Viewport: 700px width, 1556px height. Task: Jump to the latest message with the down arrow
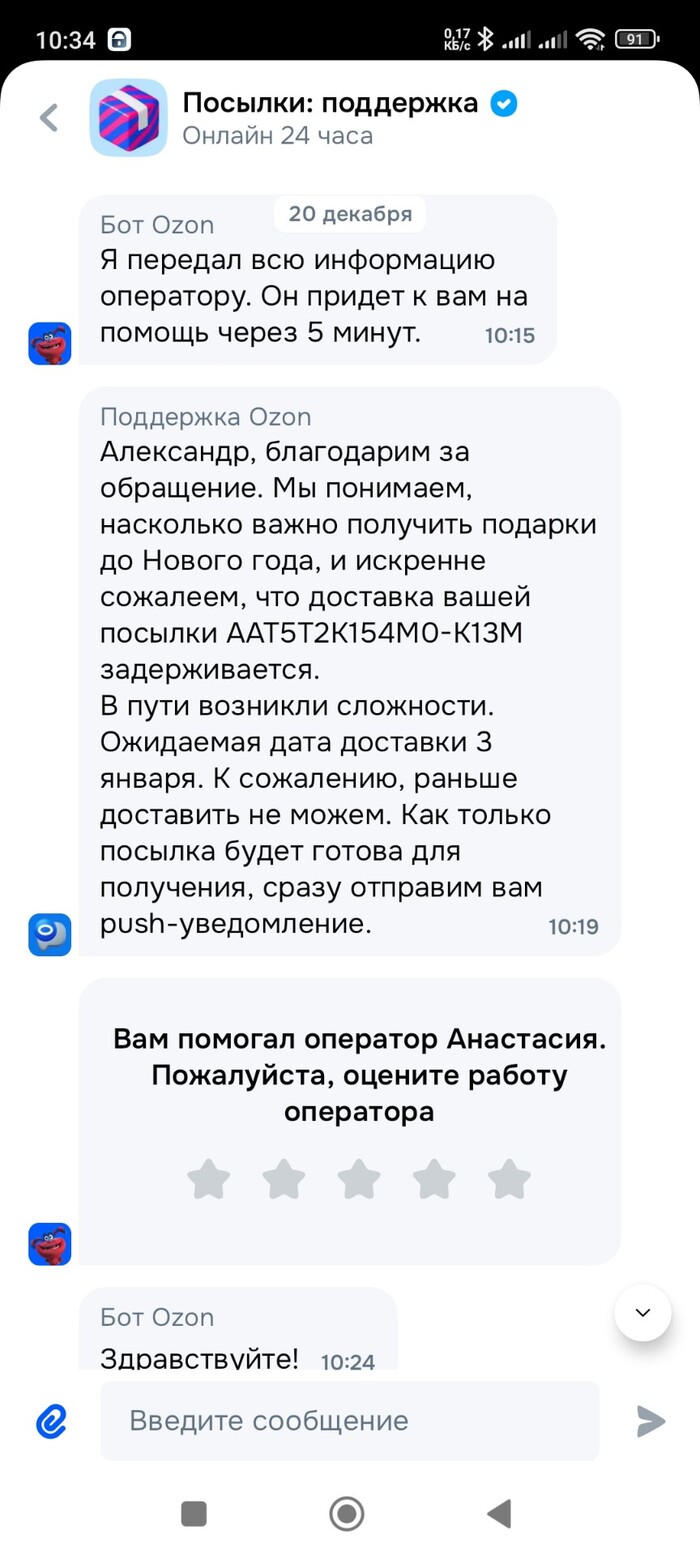[x=643, y=1312]
